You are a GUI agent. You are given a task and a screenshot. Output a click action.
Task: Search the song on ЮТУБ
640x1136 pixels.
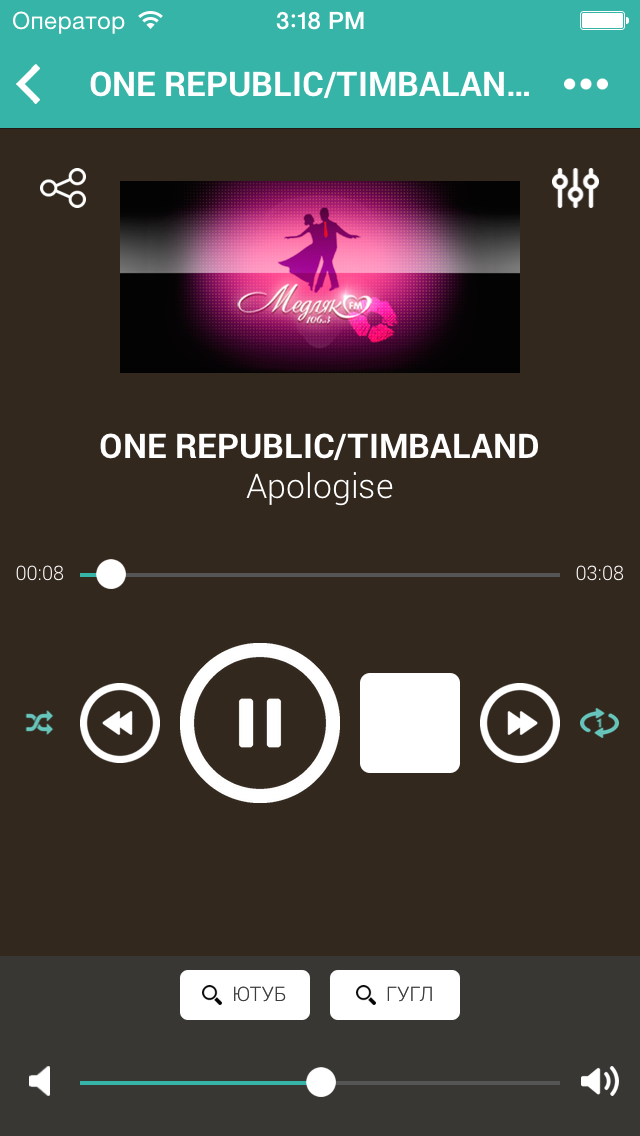[x=245, y=995]
